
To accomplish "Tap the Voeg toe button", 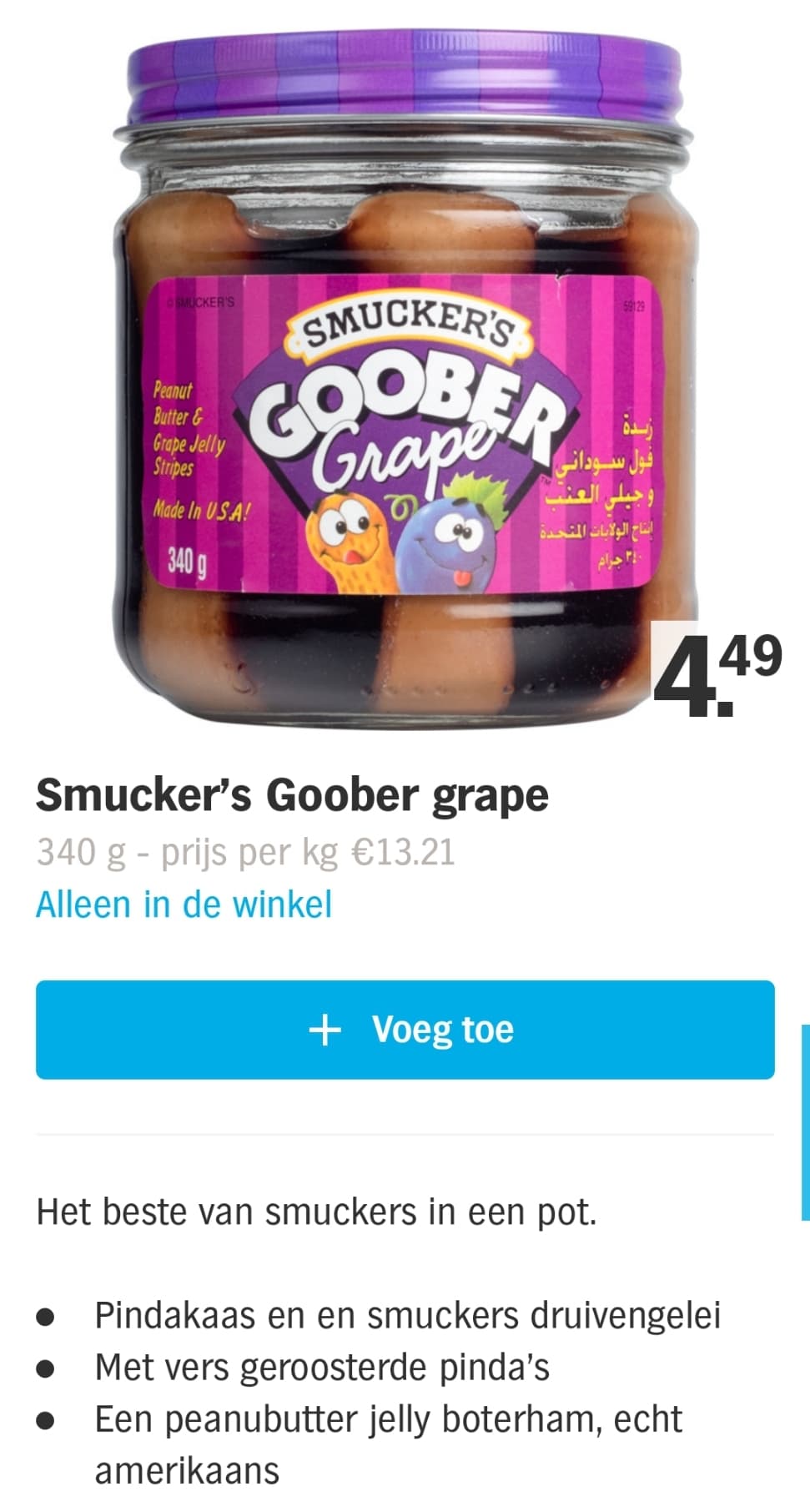I will point(405,1029).
